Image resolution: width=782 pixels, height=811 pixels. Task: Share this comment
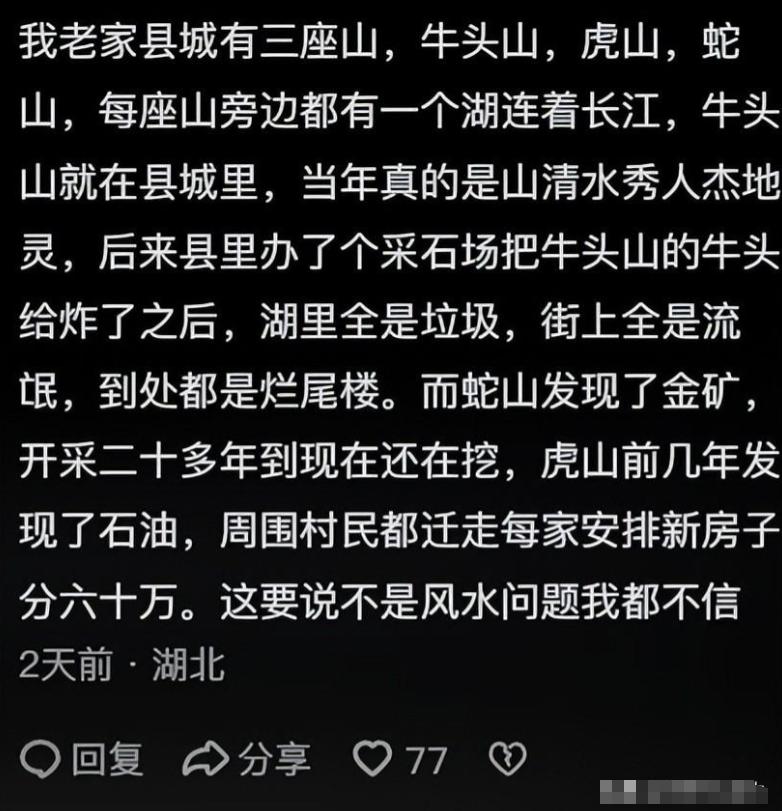tap(247, 759)
